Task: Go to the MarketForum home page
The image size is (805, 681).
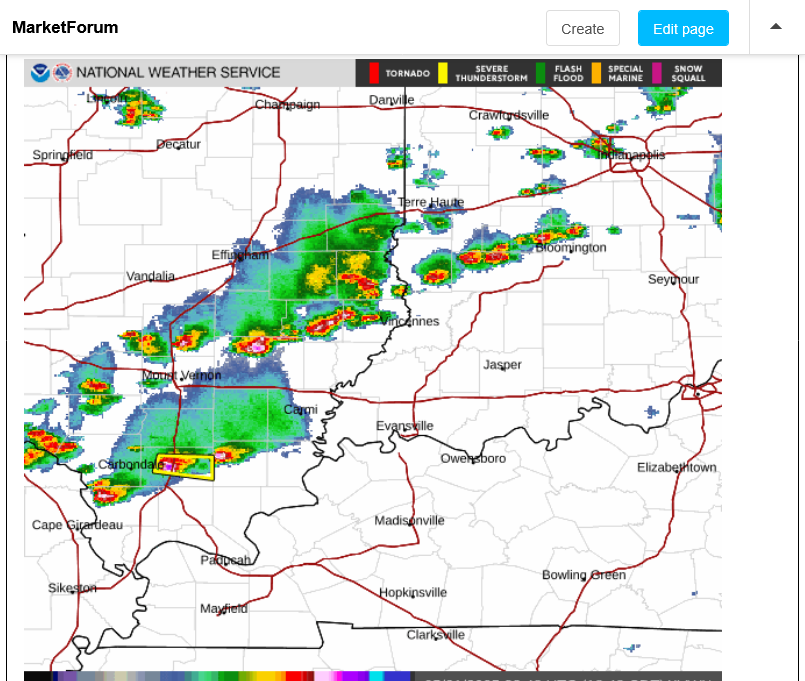Action: (x=65, y=28)
